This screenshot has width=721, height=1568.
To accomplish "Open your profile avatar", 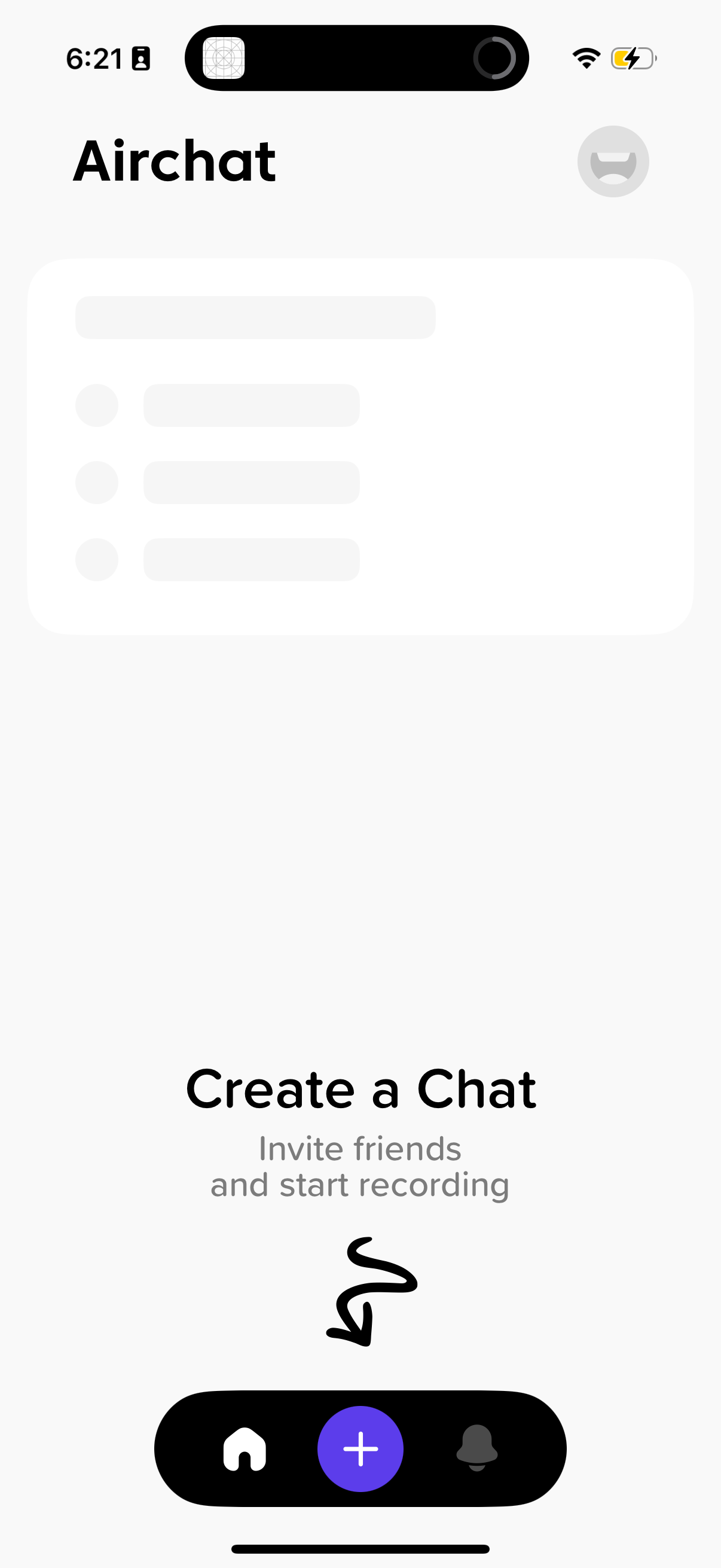I will tap(613, 161).
